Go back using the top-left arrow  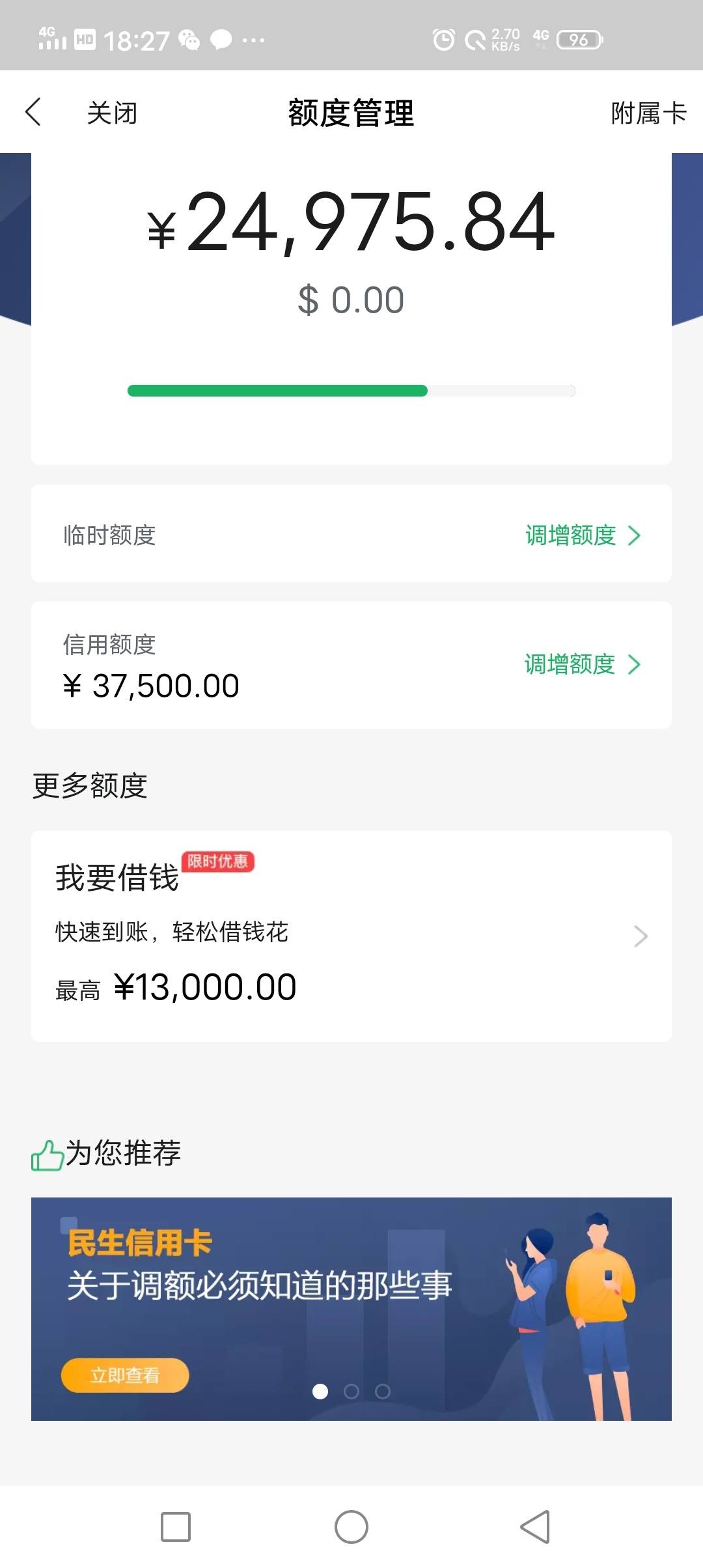point(34,112)
